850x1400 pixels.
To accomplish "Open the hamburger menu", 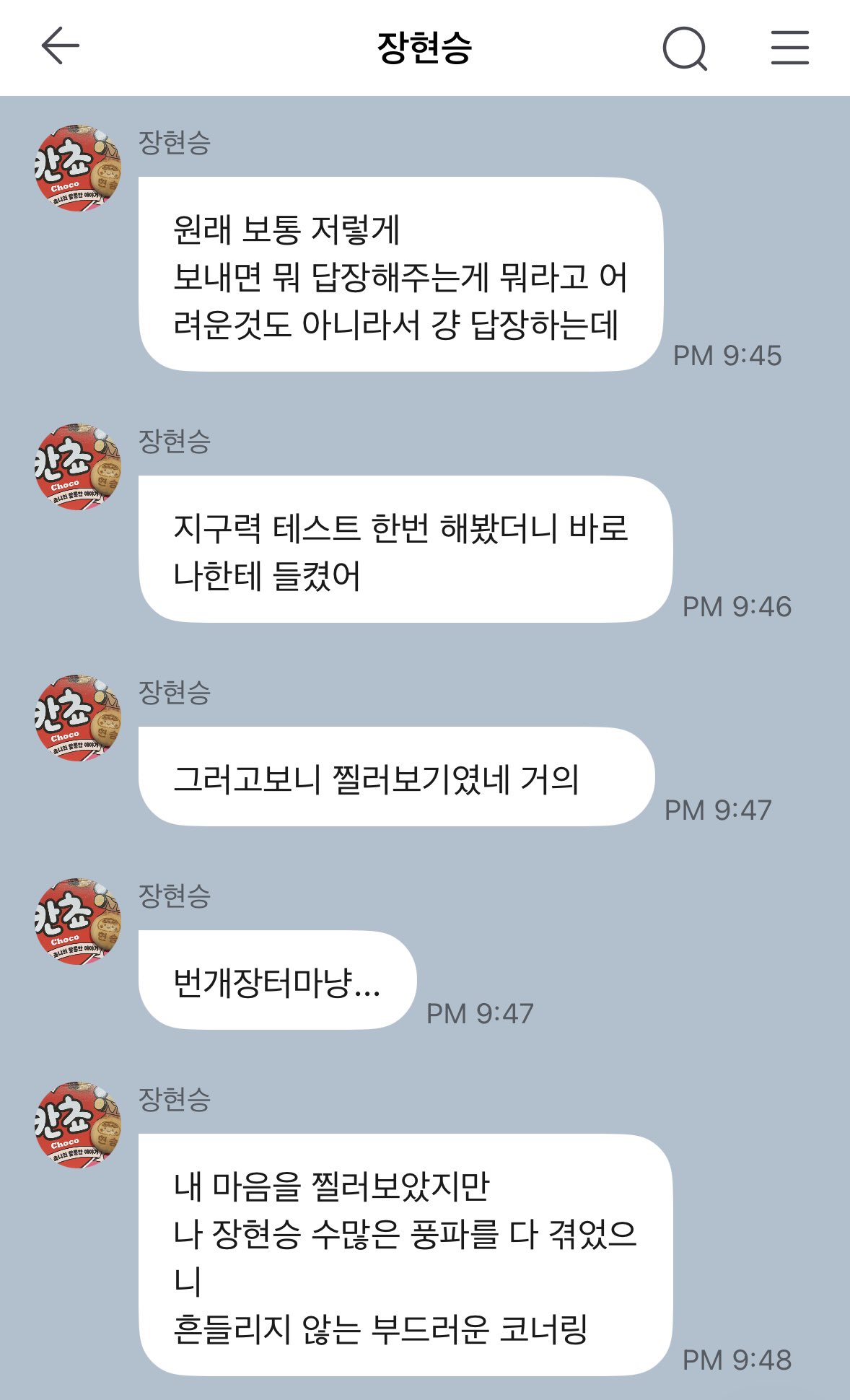I will (789, 48).
